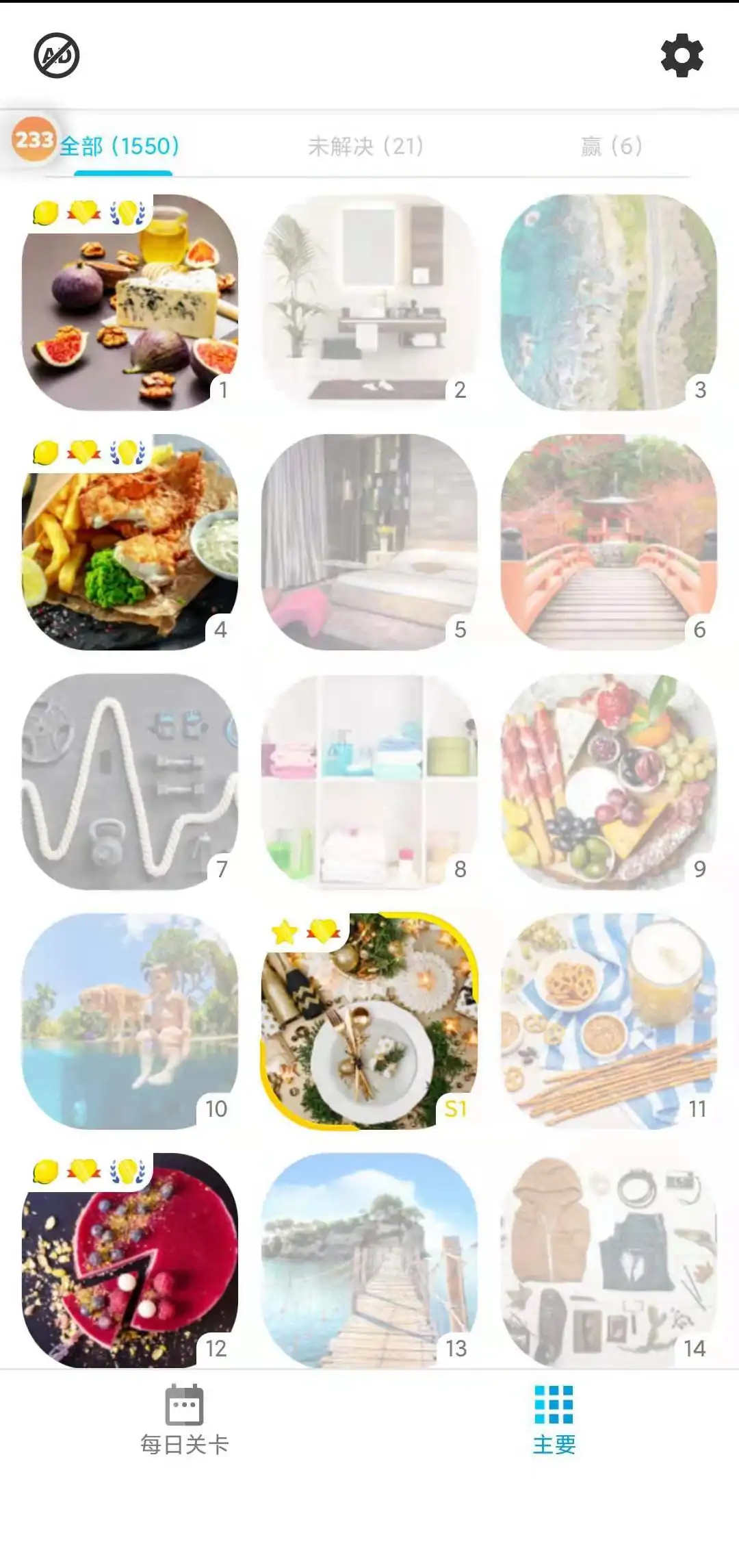
Task: Open puzzle 7 gym equipment
Action: click(130, 782)
